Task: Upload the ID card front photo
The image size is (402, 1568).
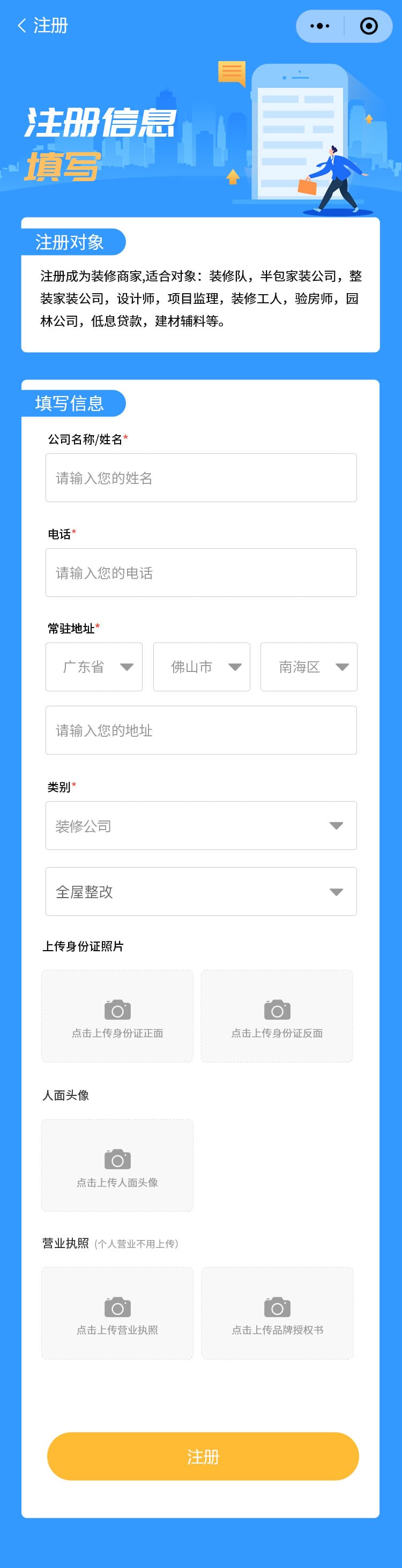Action: (x=117, y=1016)
